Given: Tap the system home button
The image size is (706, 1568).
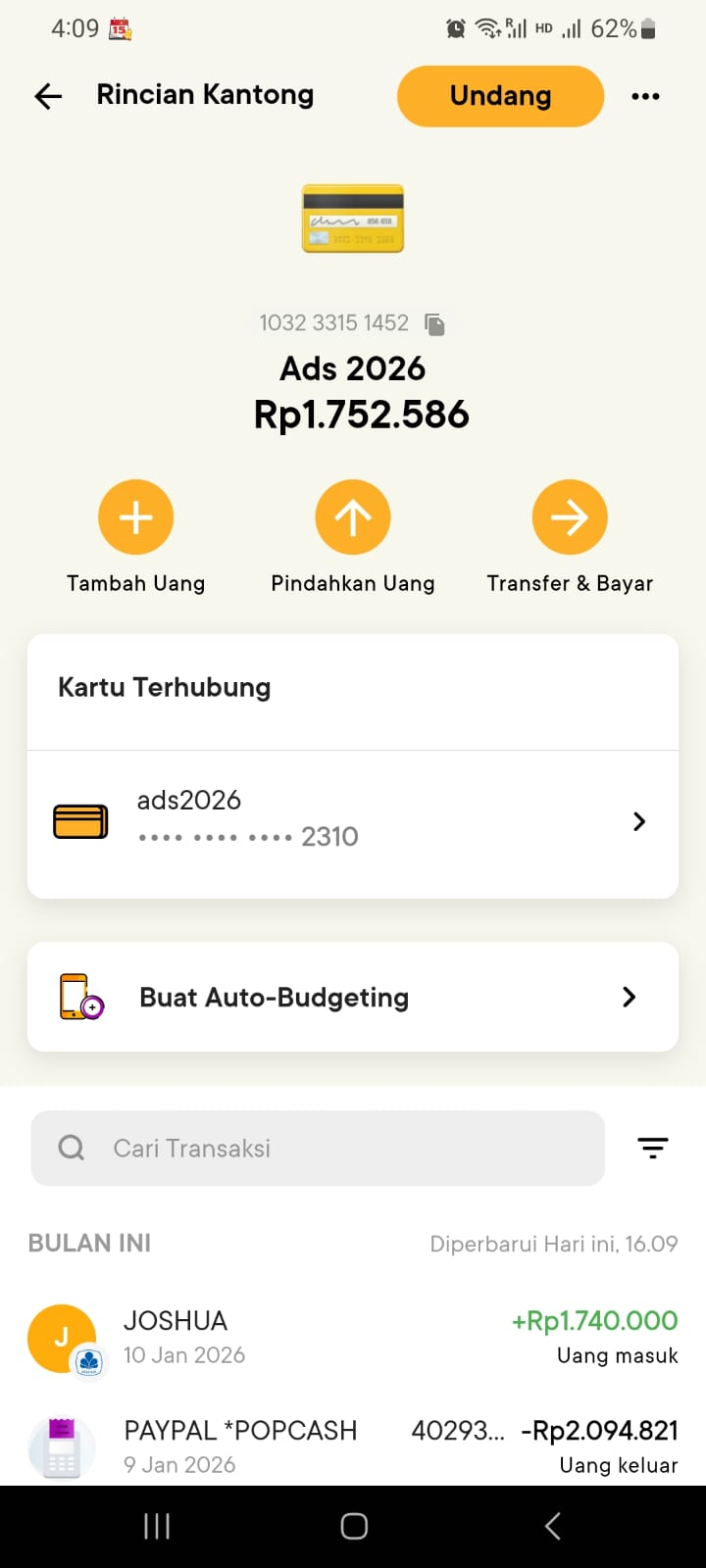Looking at the screenshot, I should tap(354, 1526).
